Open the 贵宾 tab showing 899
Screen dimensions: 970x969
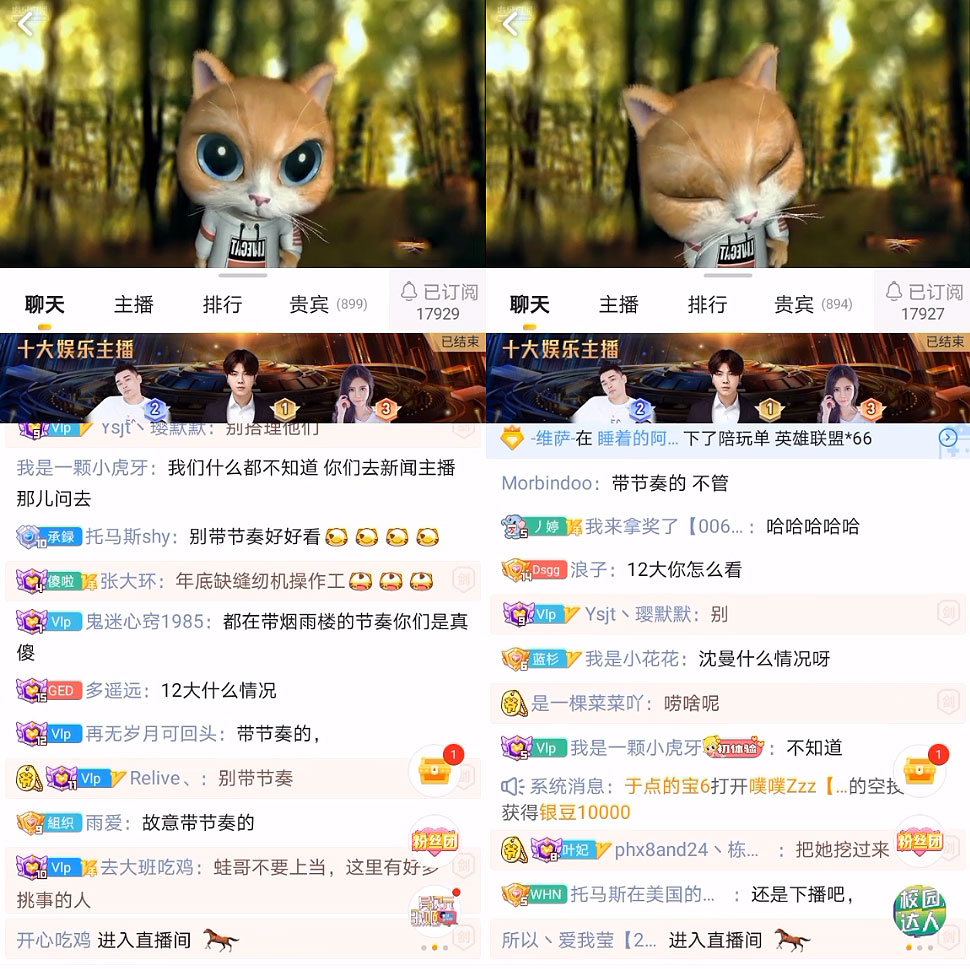point(327,304)
